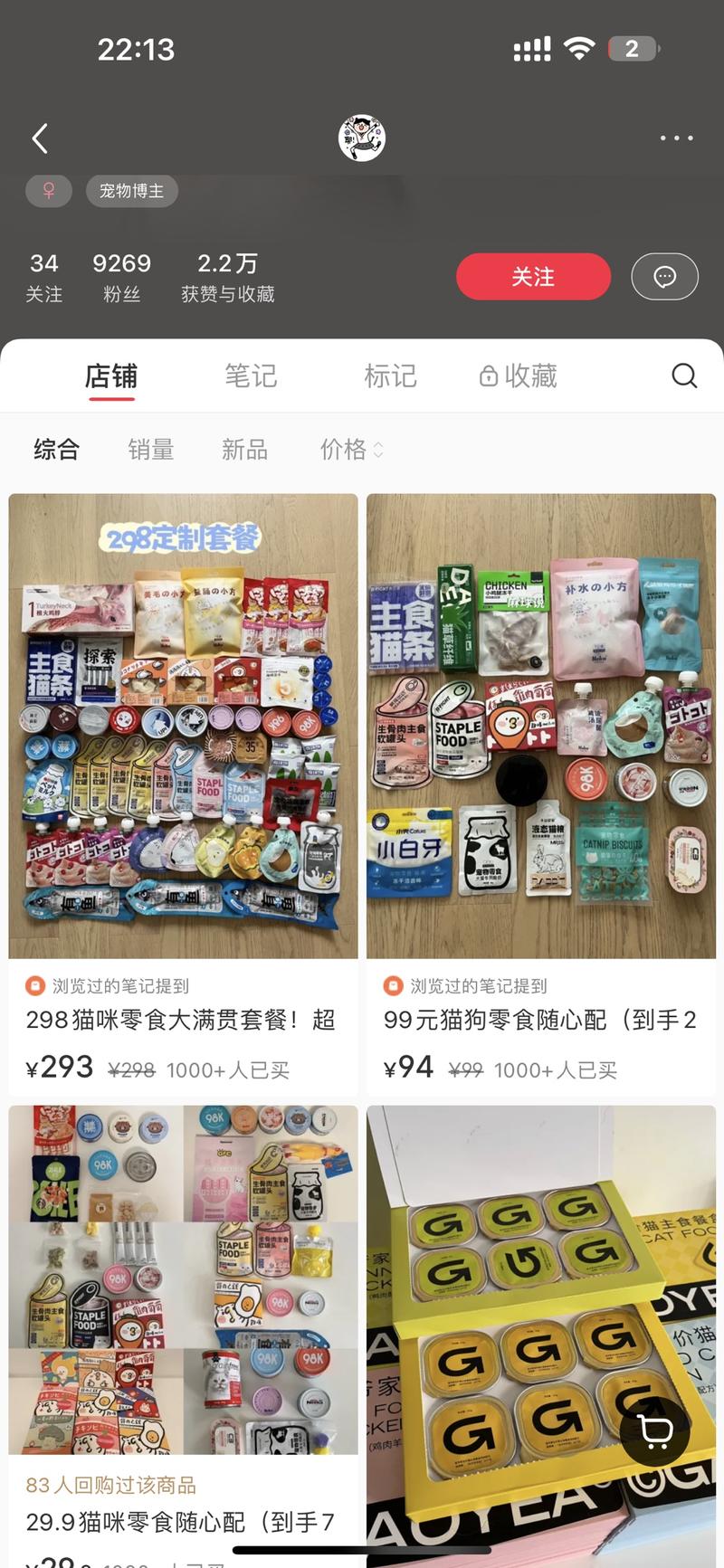Open the 收藏 tab
This screenshot has width=724, height=1568.
[x=519, y=376]
